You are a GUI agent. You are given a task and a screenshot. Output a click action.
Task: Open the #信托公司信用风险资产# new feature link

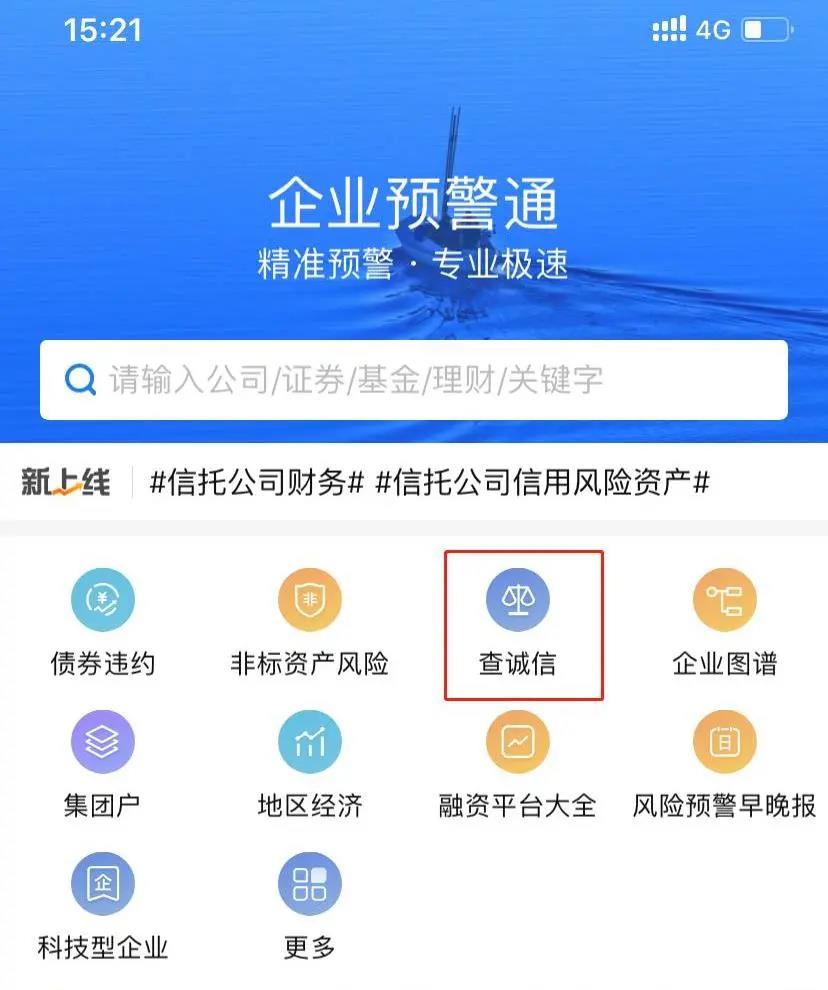pyautogui.click(x=542, y=483)
